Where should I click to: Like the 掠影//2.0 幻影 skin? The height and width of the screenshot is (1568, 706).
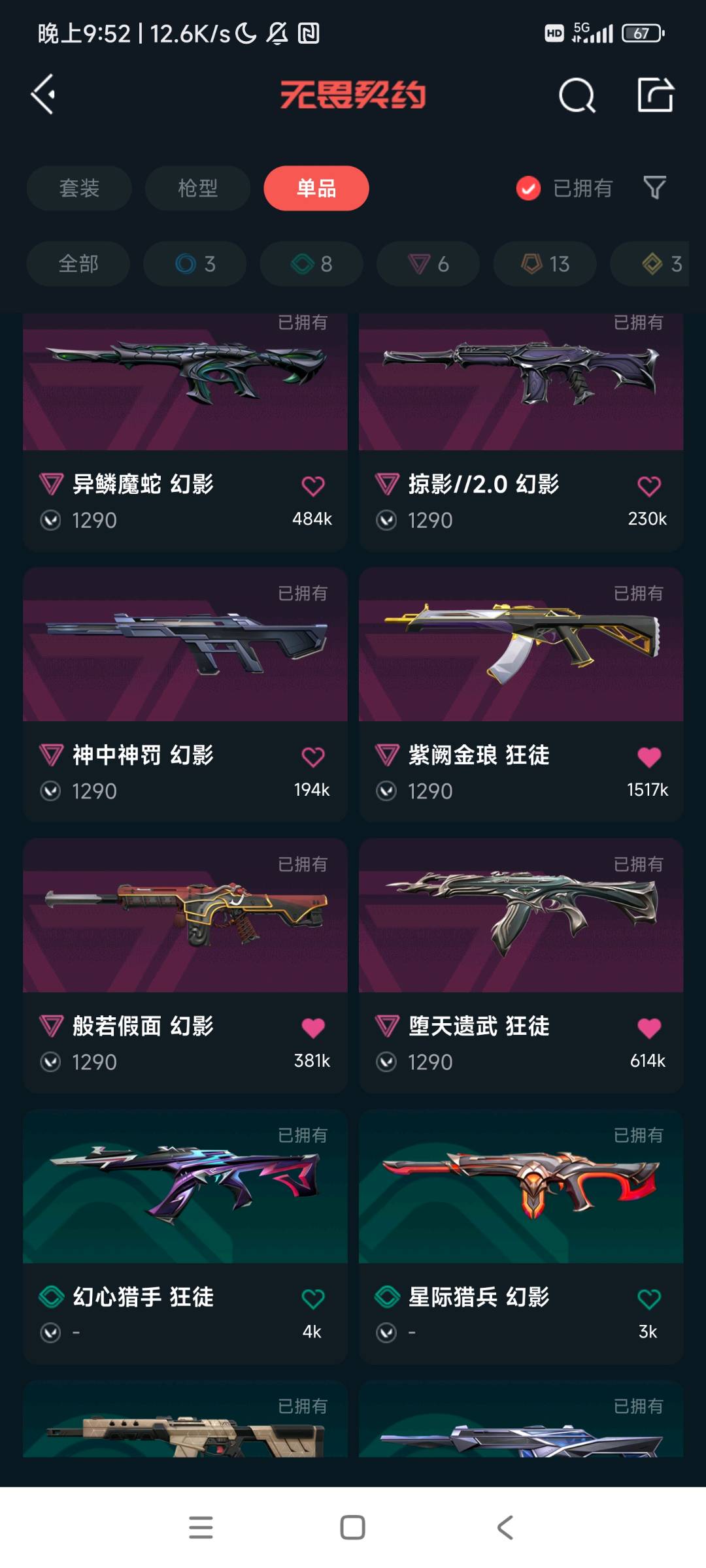[648, 486]
